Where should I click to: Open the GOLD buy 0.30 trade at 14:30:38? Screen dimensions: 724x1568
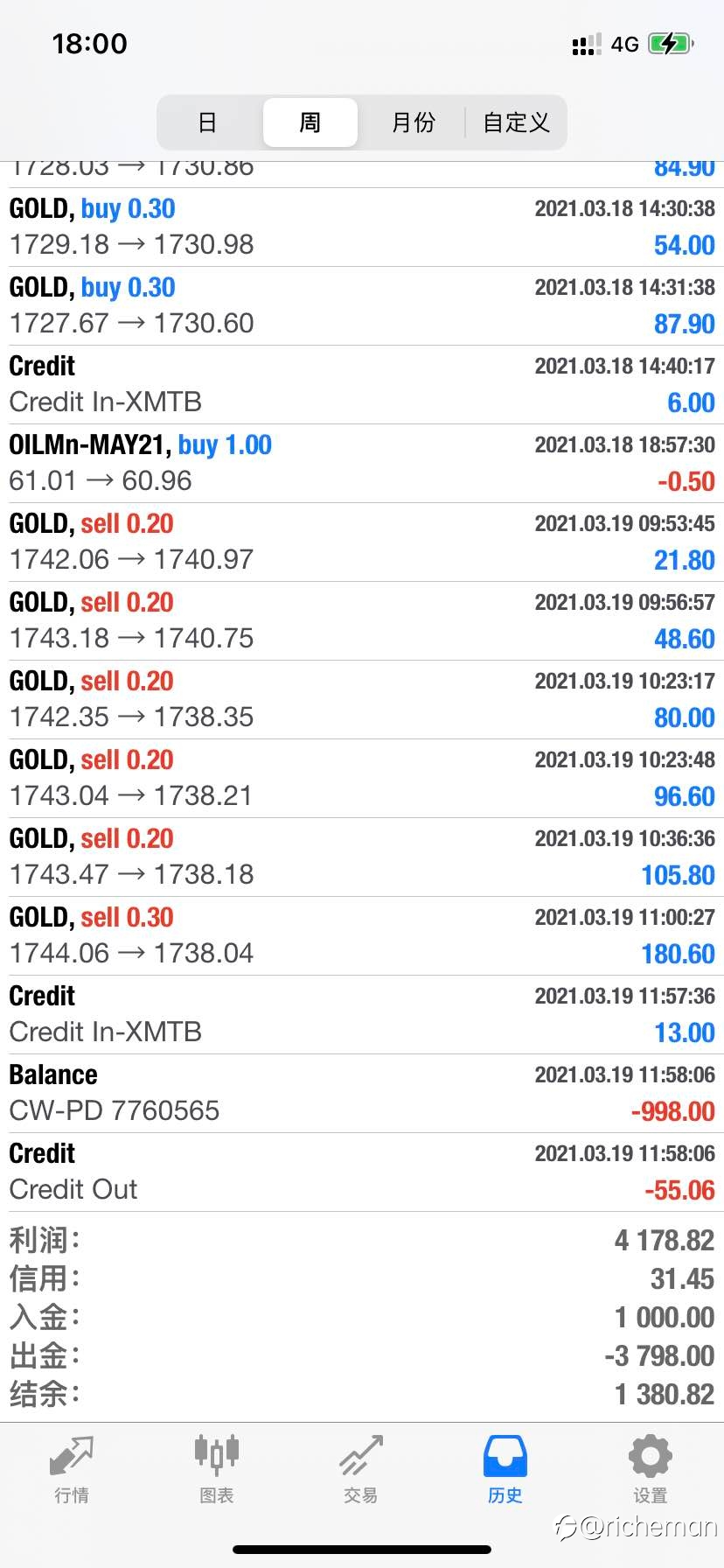[x=362, y=227]
